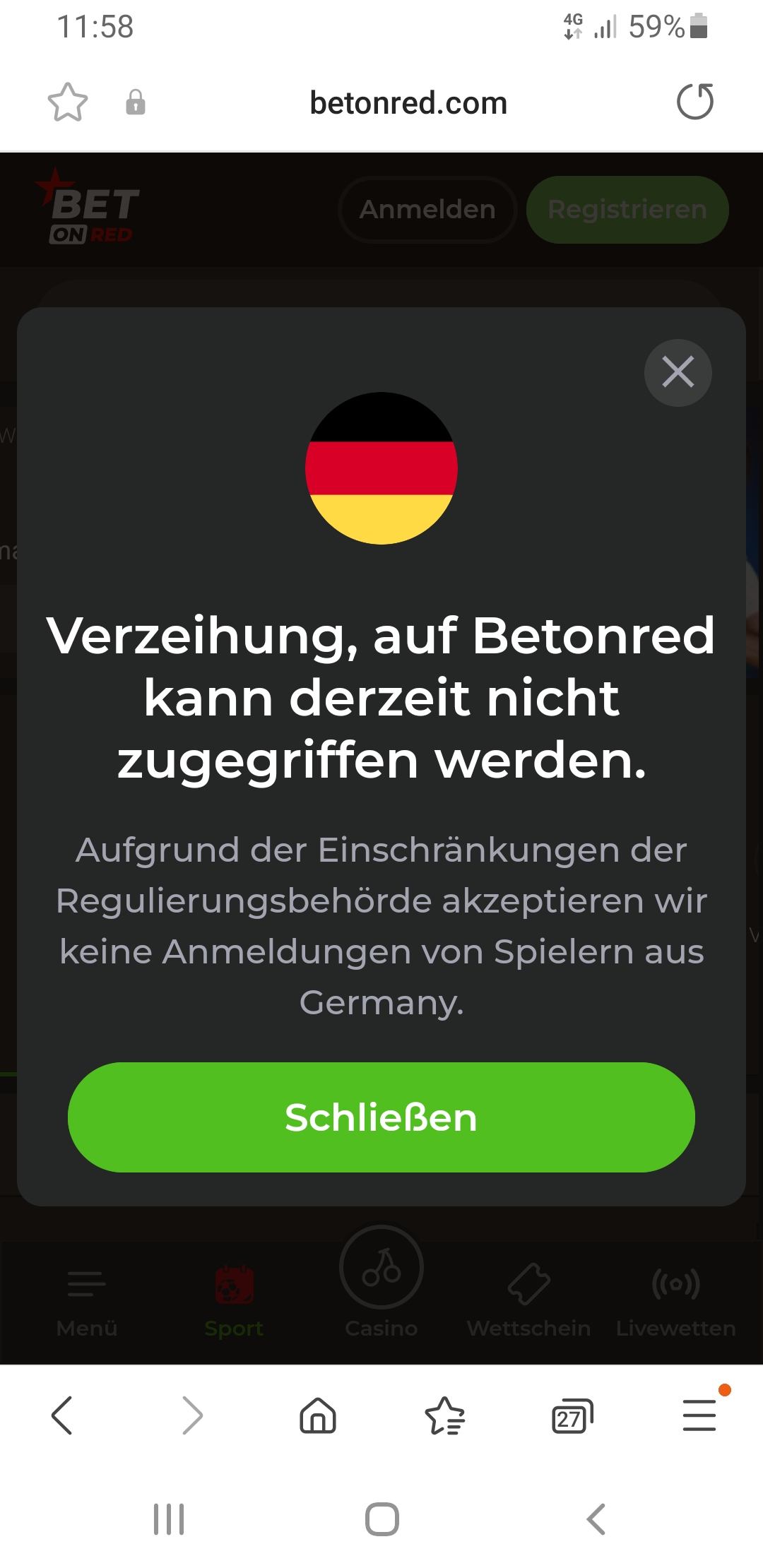View site security info via lock icon
Viewport: 763px width, 1568px height.
pos(136,102)
